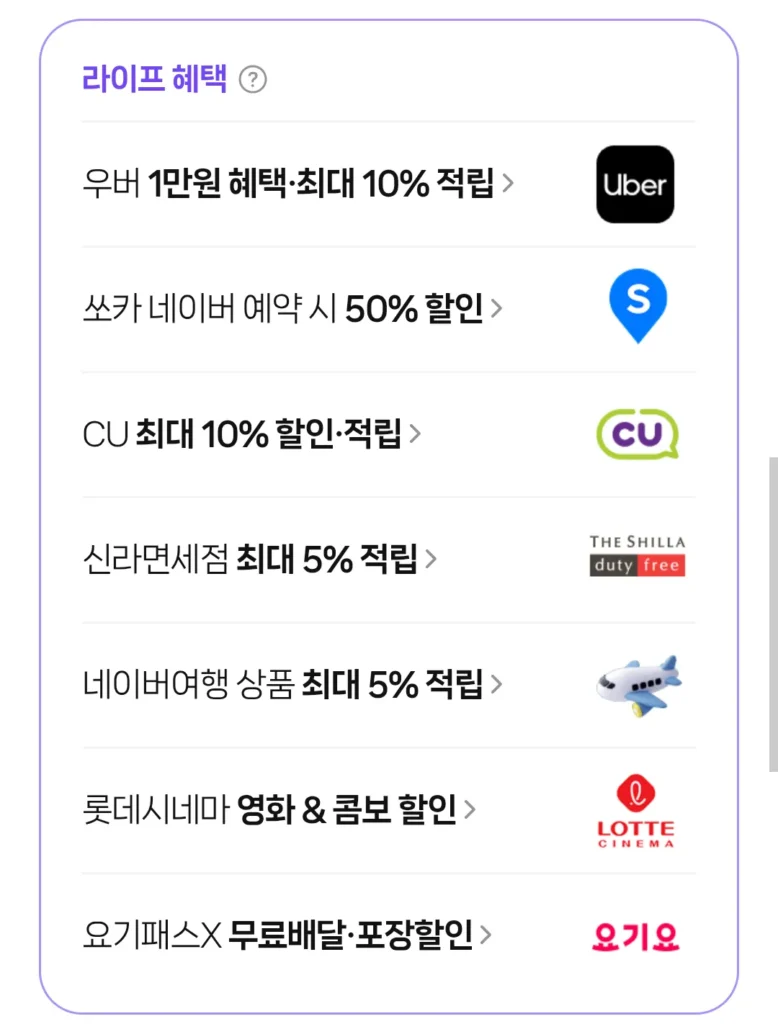Open 신라면세점 최대 5% 적립 row
This screenshot has height=1024, width=778.
point(259,559)
